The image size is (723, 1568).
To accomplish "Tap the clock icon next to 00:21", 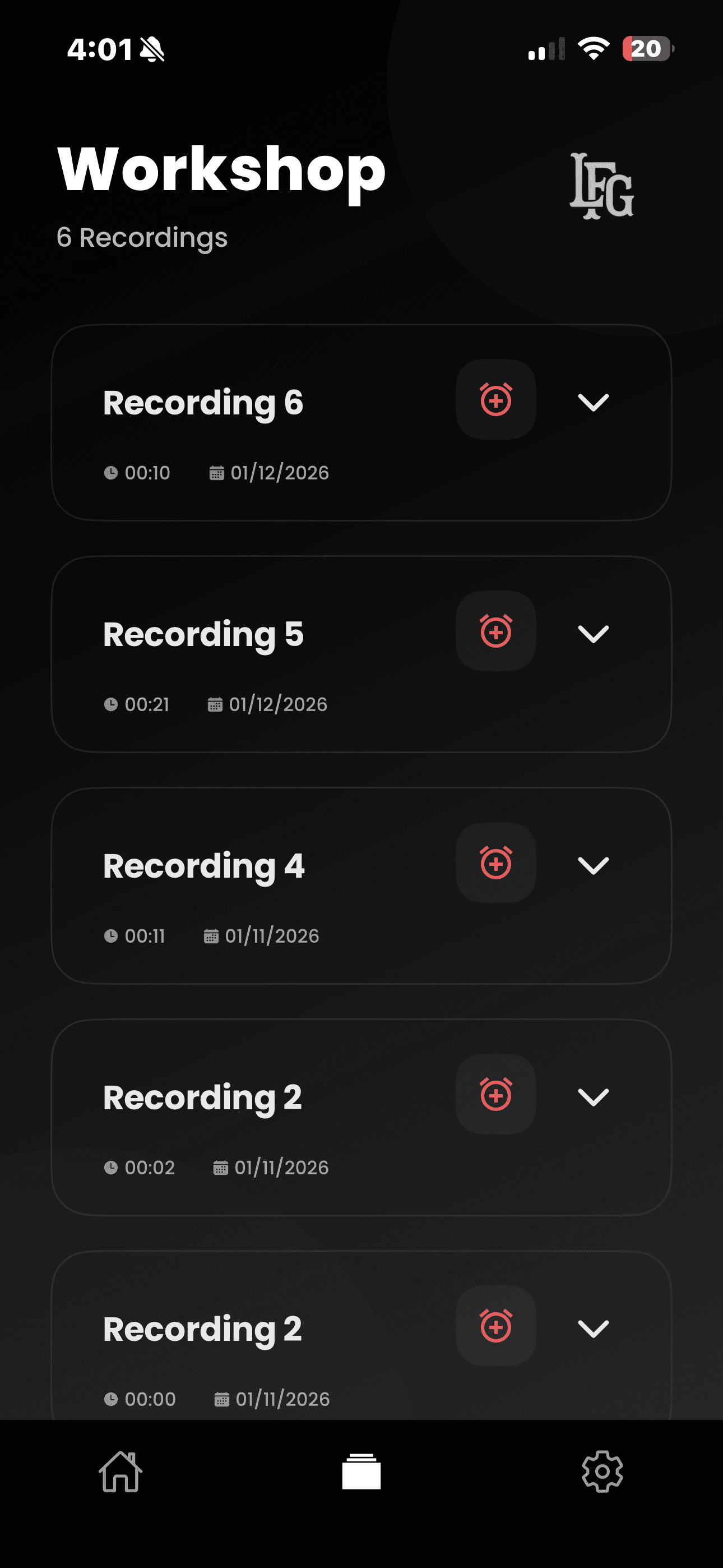I will 112,705.
